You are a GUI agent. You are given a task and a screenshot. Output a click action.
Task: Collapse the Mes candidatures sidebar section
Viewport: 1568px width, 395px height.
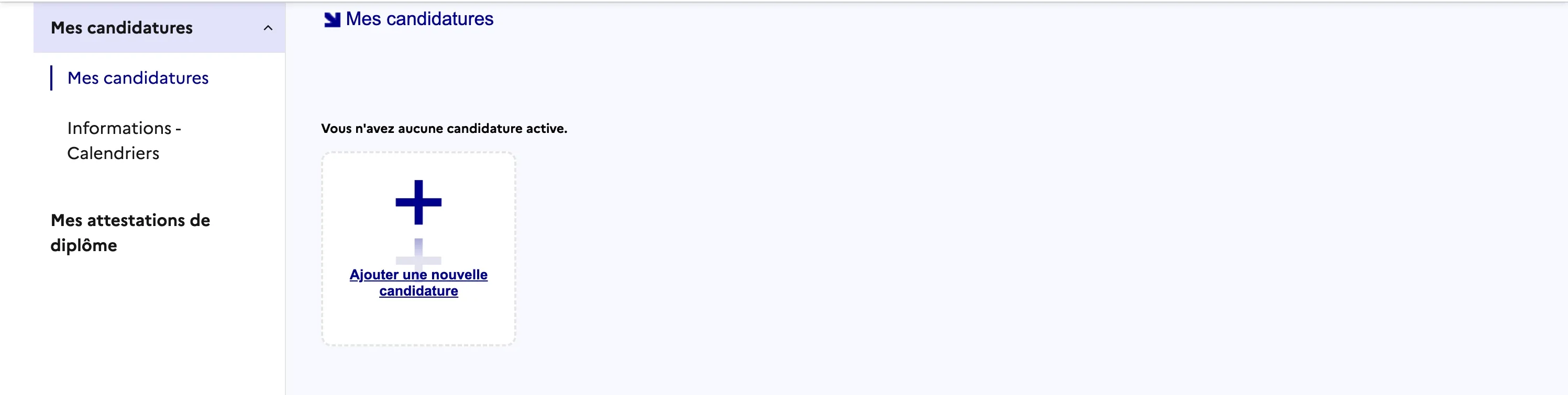[267, 28]
